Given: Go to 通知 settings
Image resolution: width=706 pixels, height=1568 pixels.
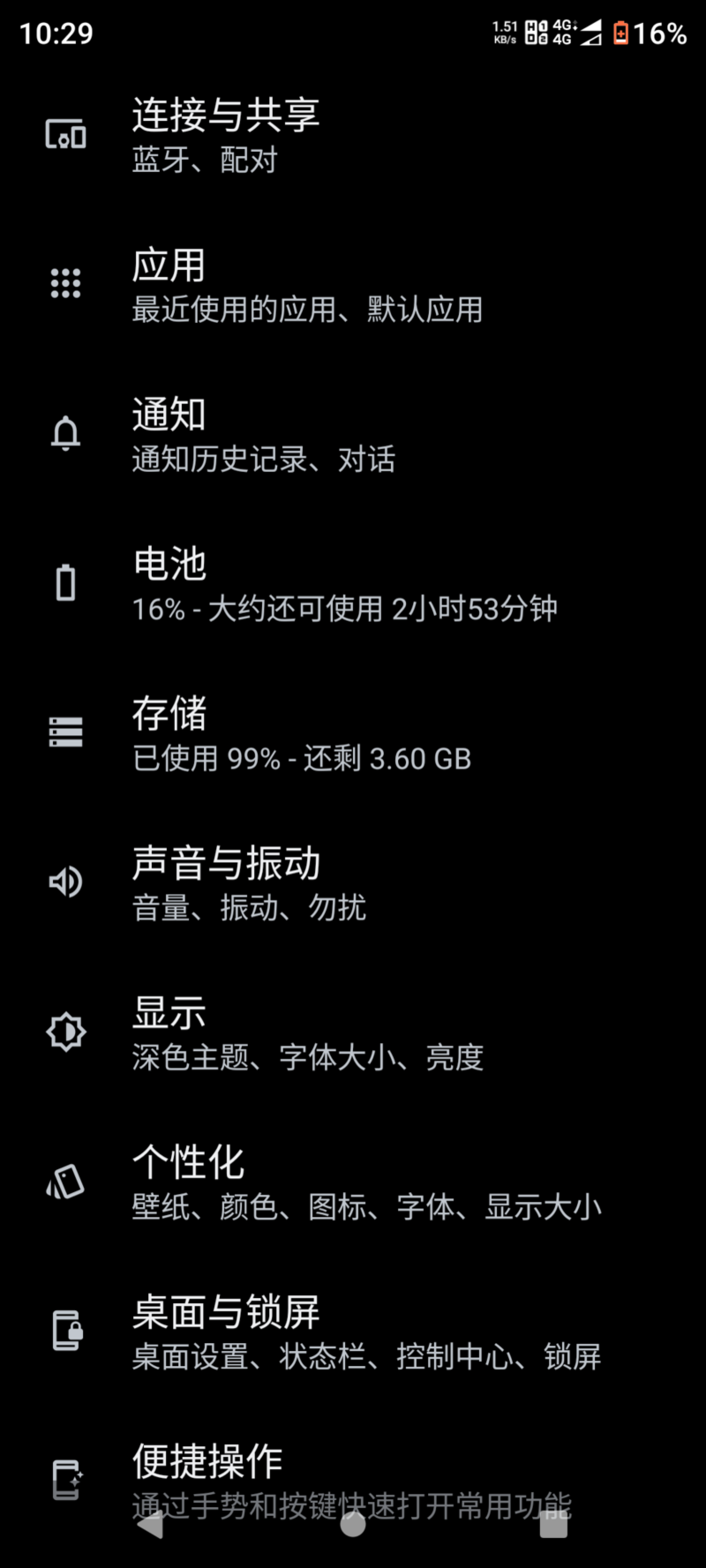Looking at the screenshot, I should (x=353, y=435).
